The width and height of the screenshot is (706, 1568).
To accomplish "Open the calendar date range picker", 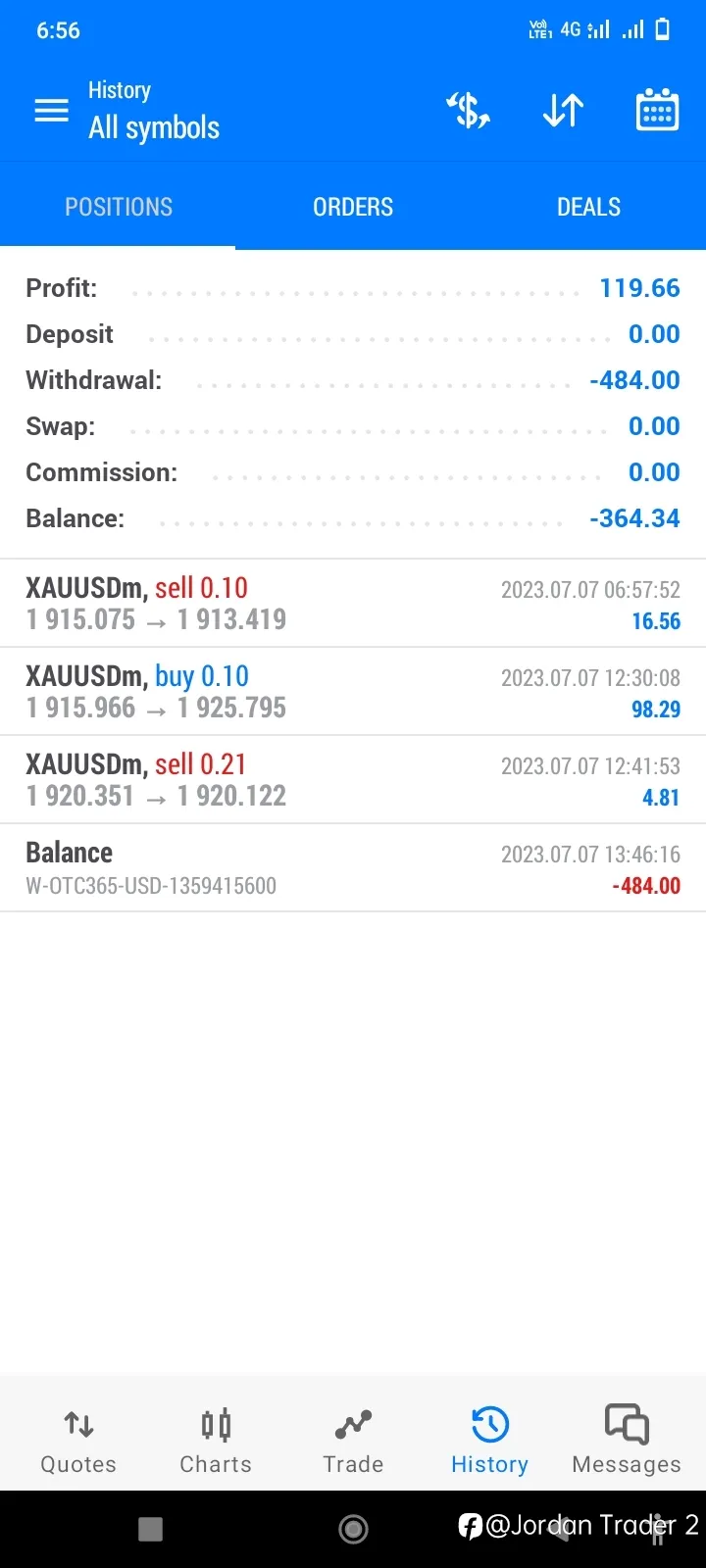I will [x=657, y=110].
